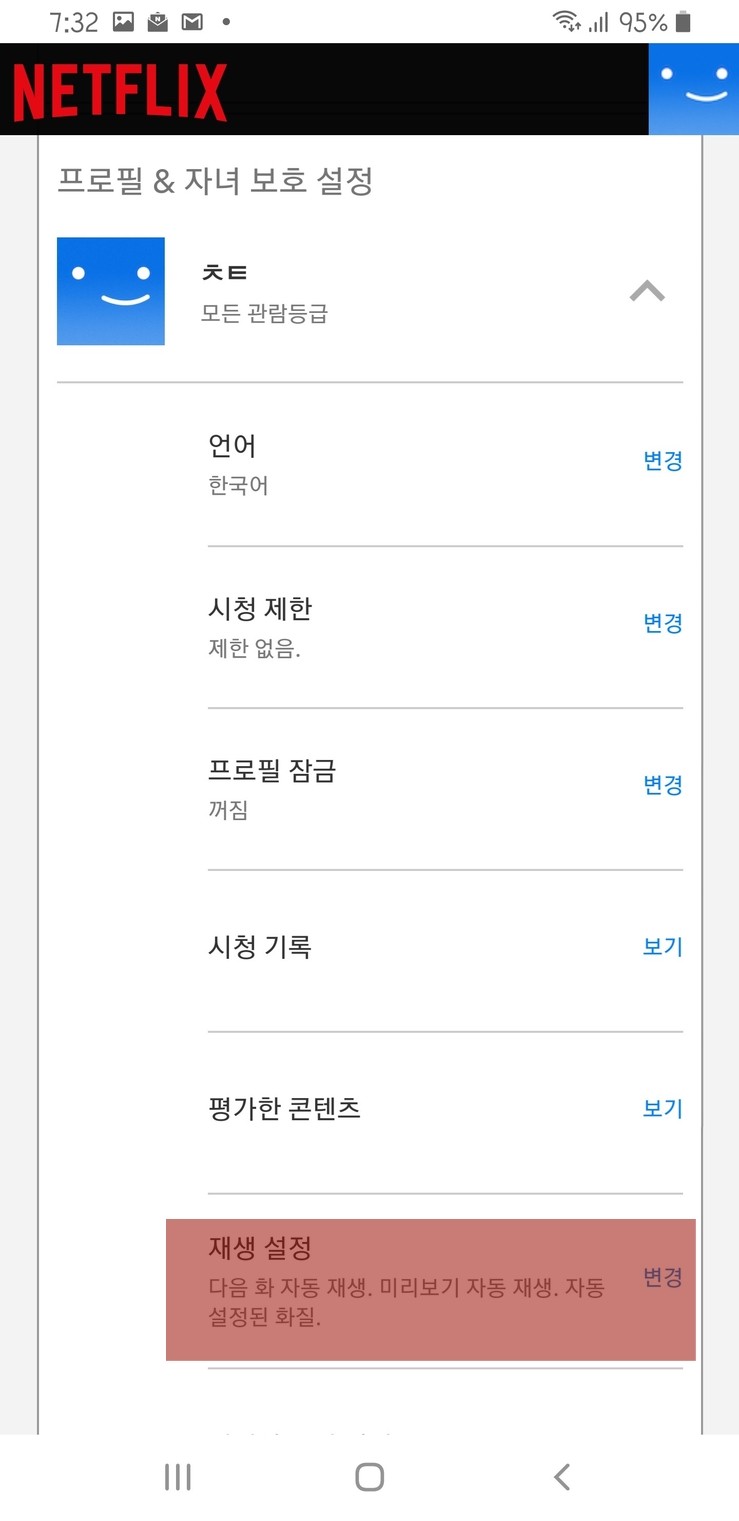Change the 언어 language setting

pyautogui.click(x=662, y=461)
